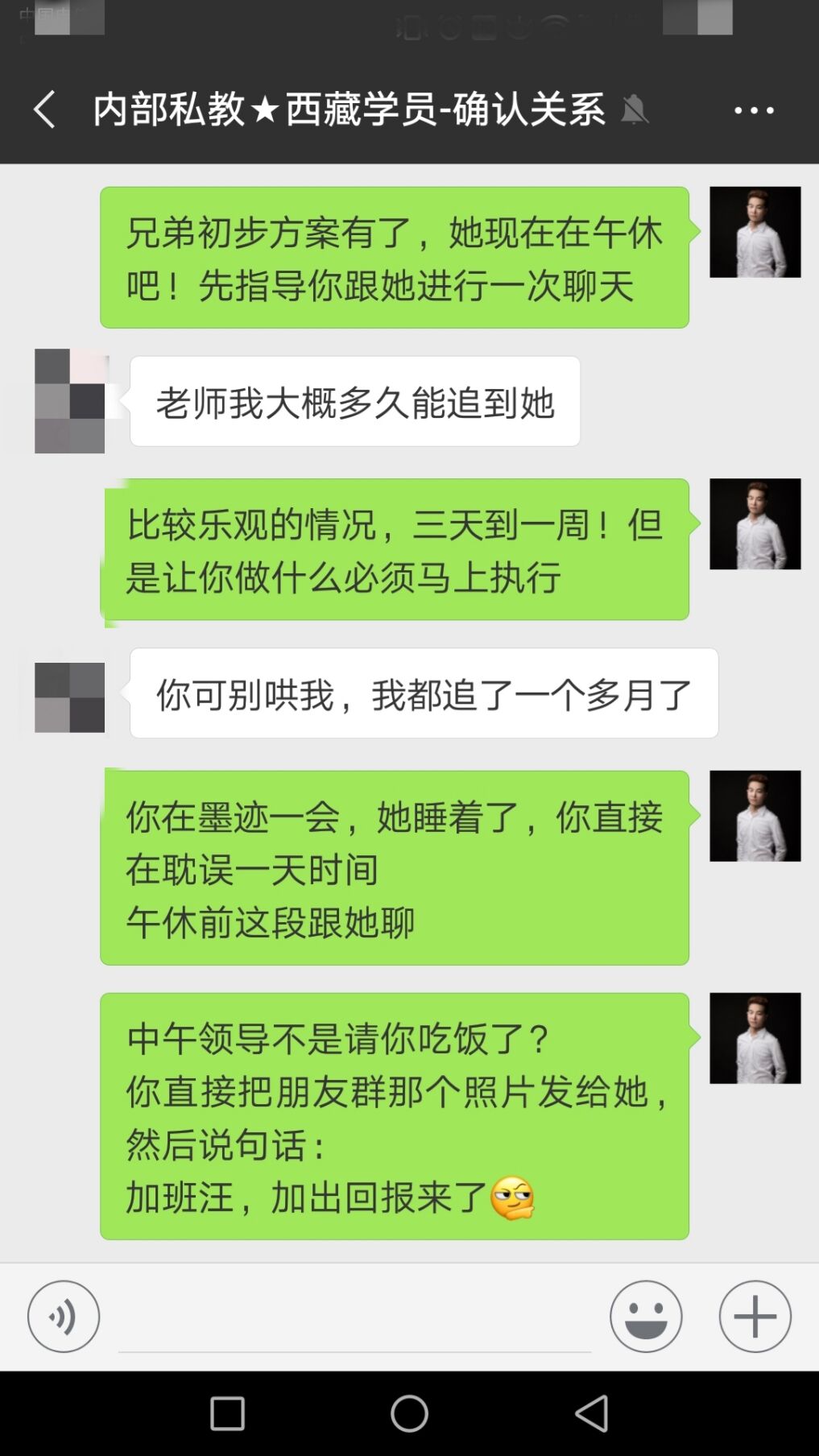Open the plus attachment menu
The image size is (819, 1456).
coord(755,1316)
